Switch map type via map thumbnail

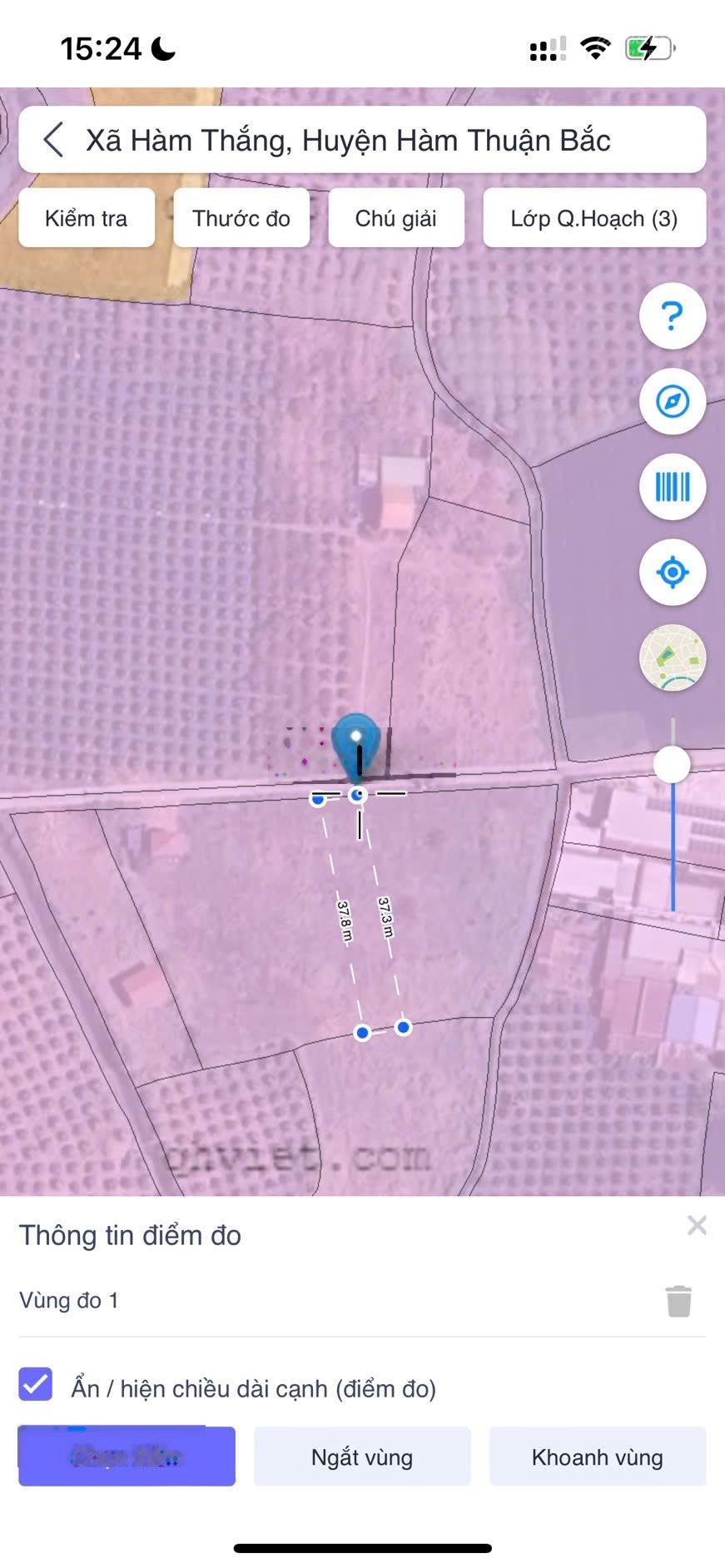coord(672,657)
